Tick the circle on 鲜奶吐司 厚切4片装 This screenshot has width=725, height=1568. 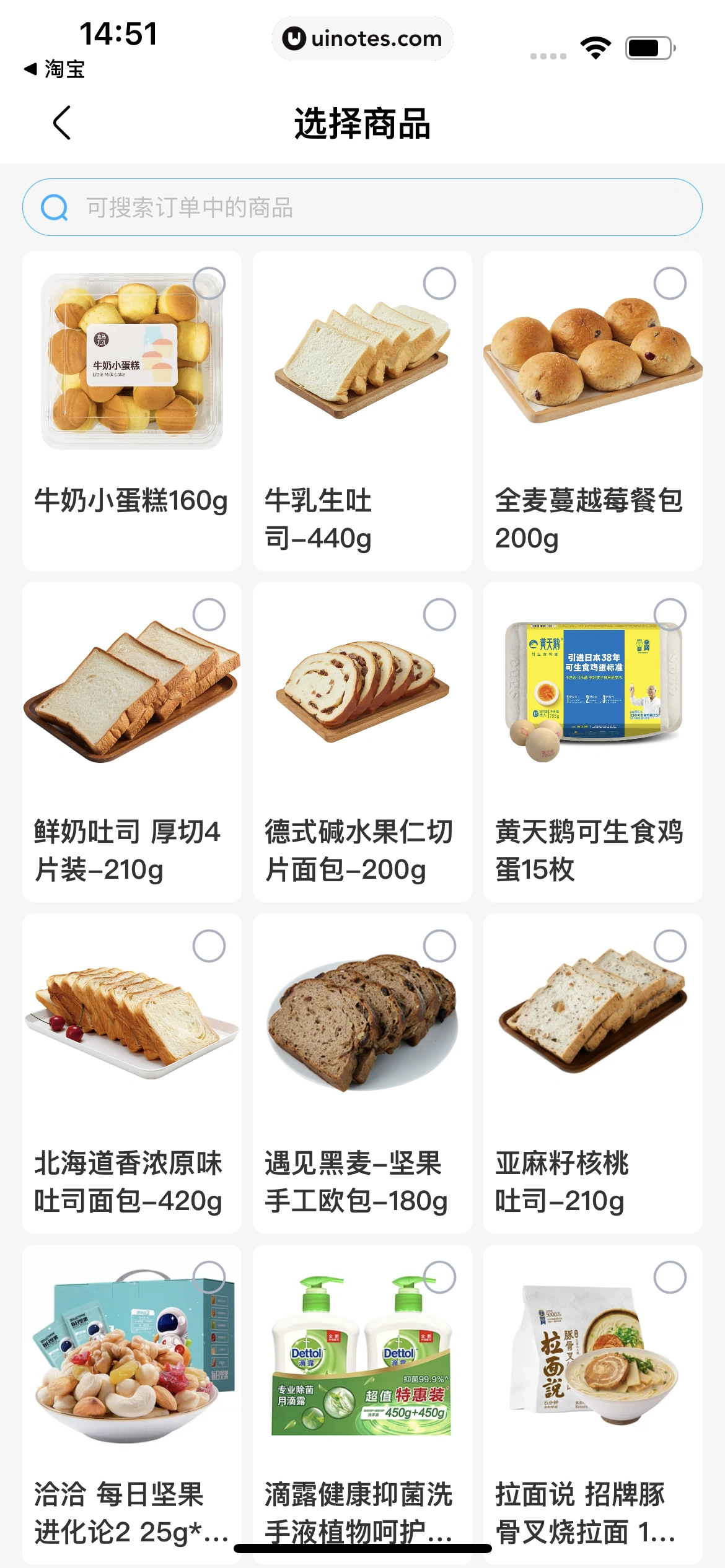211,613
